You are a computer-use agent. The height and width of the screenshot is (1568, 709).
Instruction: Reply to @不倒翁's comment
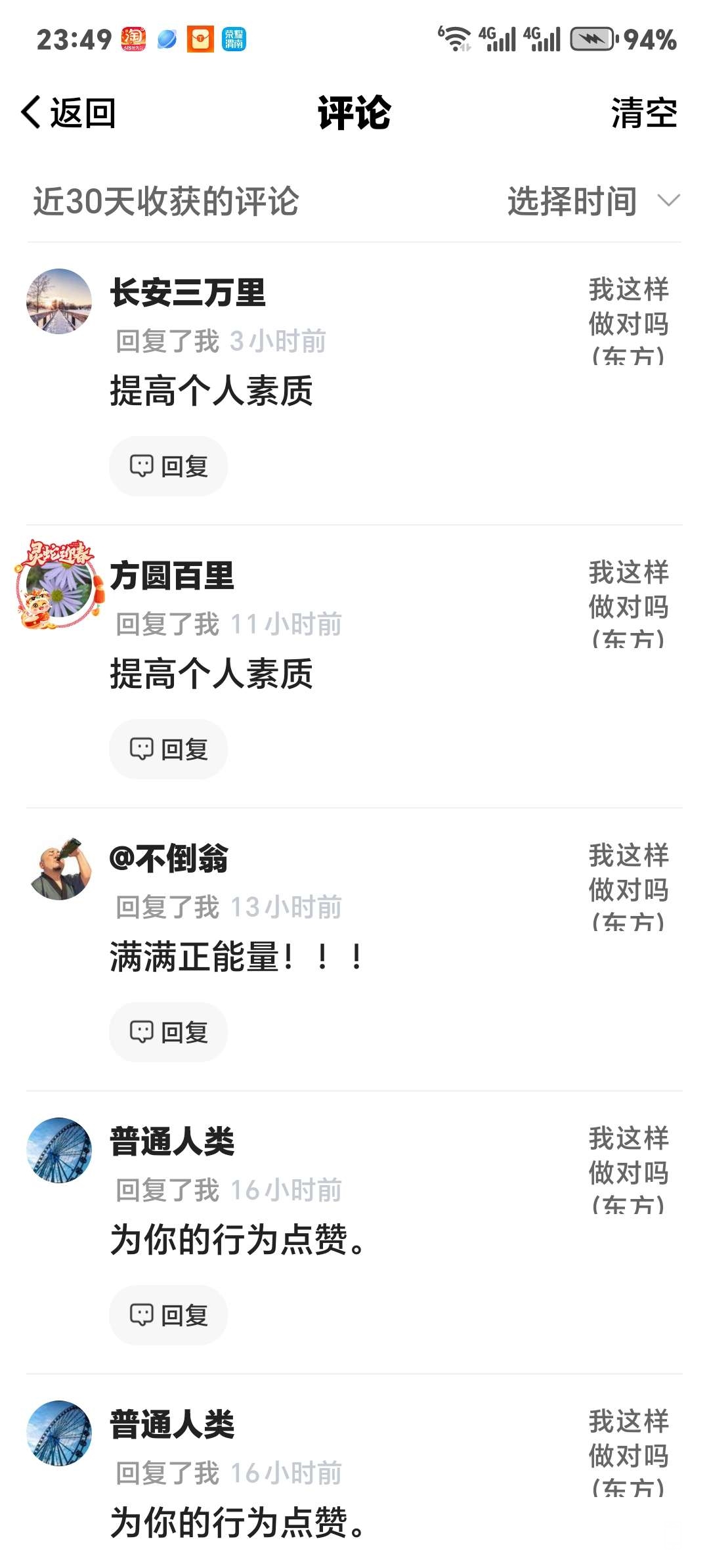(x=169, y=1032)
